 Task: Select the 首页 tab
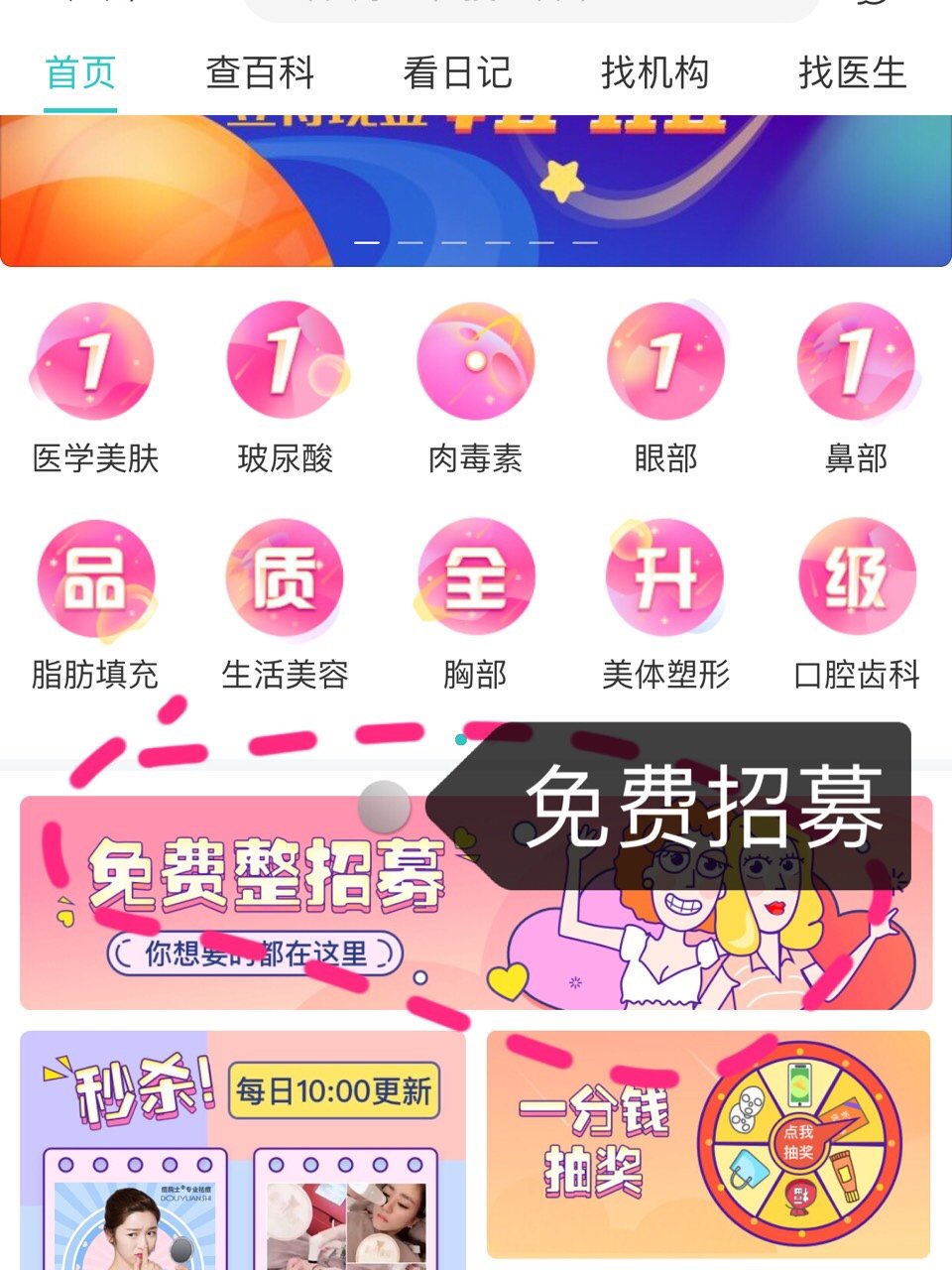81,73
